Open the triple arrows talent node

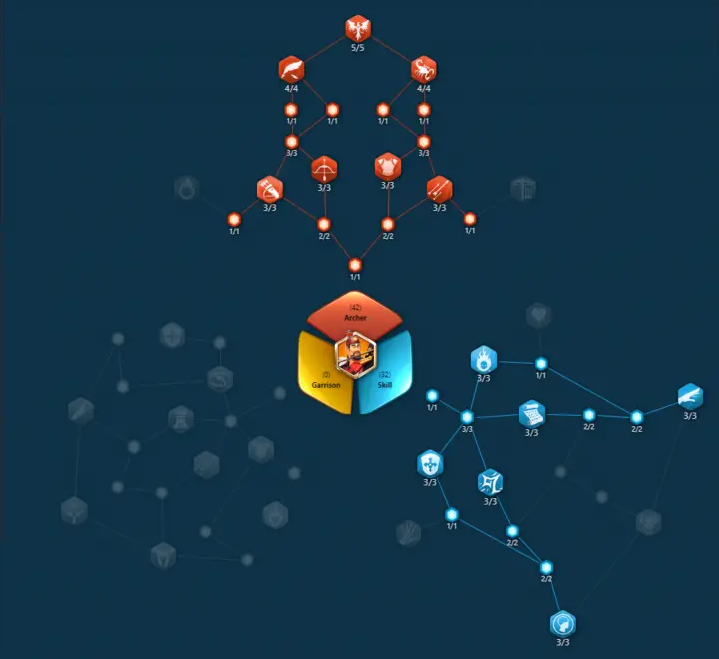439,188
